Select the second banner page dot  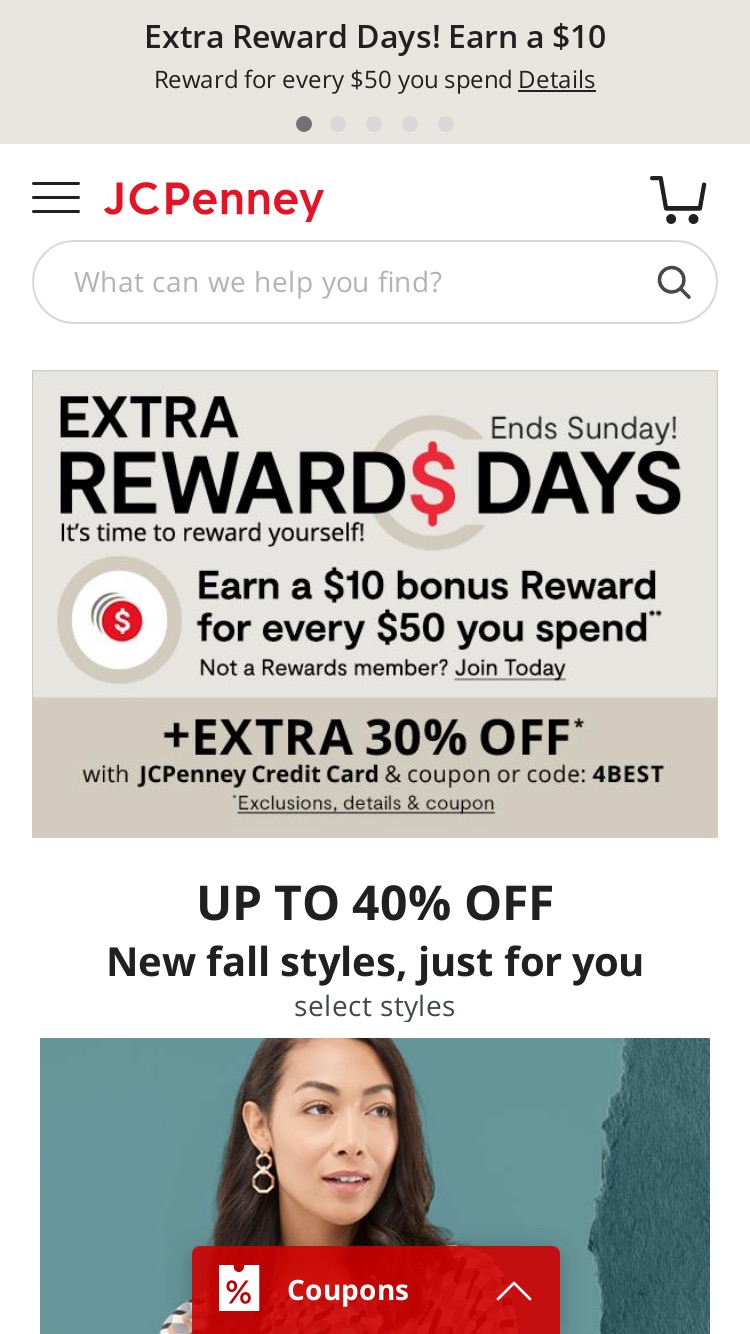tap(338, 124)
